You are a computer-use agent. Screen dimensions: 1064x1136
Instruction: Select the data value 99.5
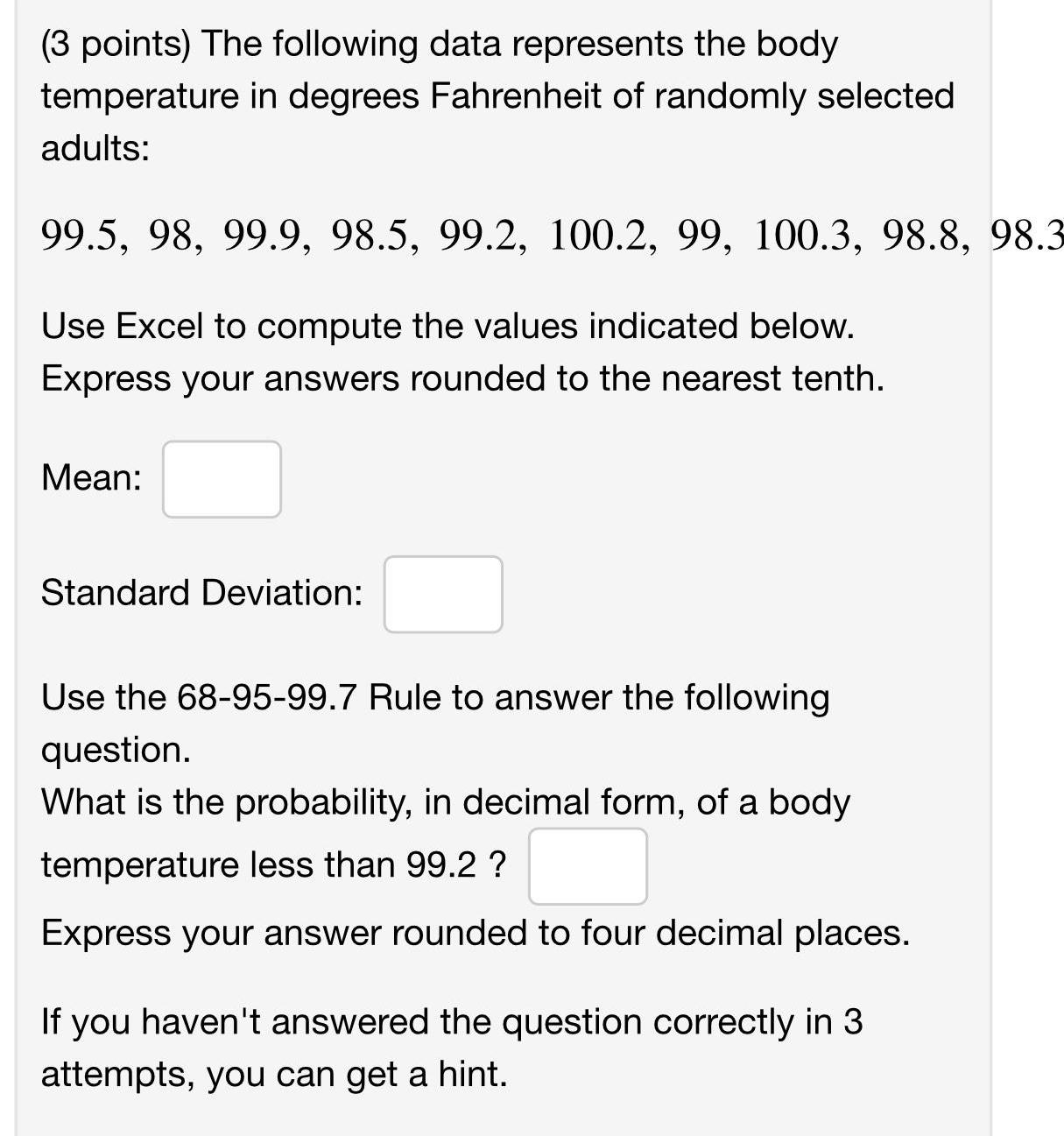point(76,235)
